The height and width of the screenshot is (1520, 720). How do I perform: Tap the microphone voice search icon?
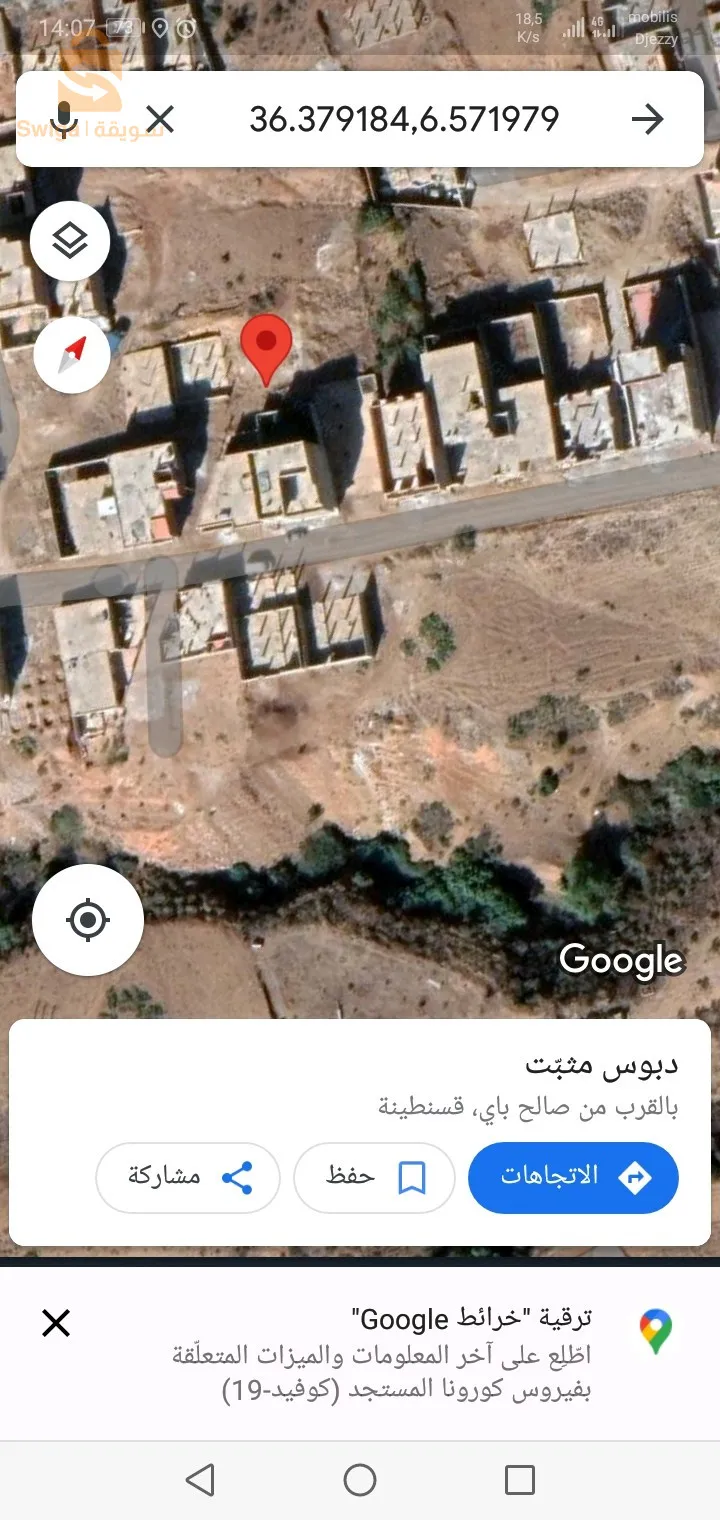pos(65,120)
